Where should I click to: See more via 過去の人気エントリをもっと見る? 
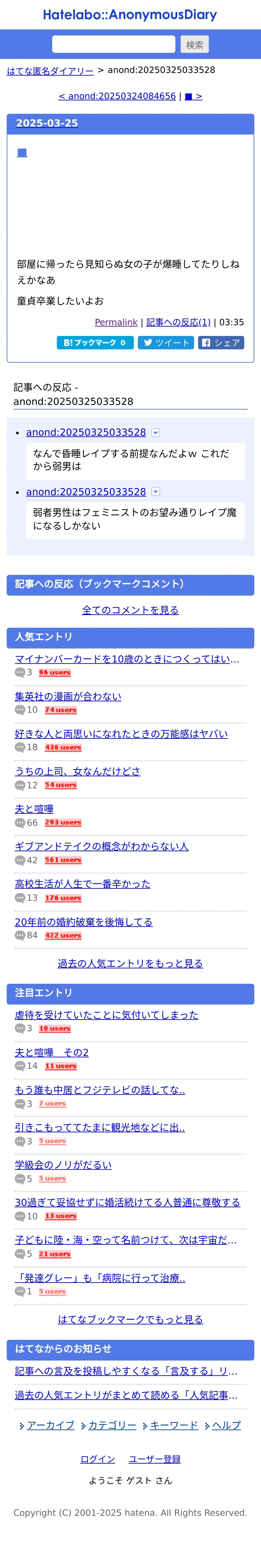pos(130,963)
